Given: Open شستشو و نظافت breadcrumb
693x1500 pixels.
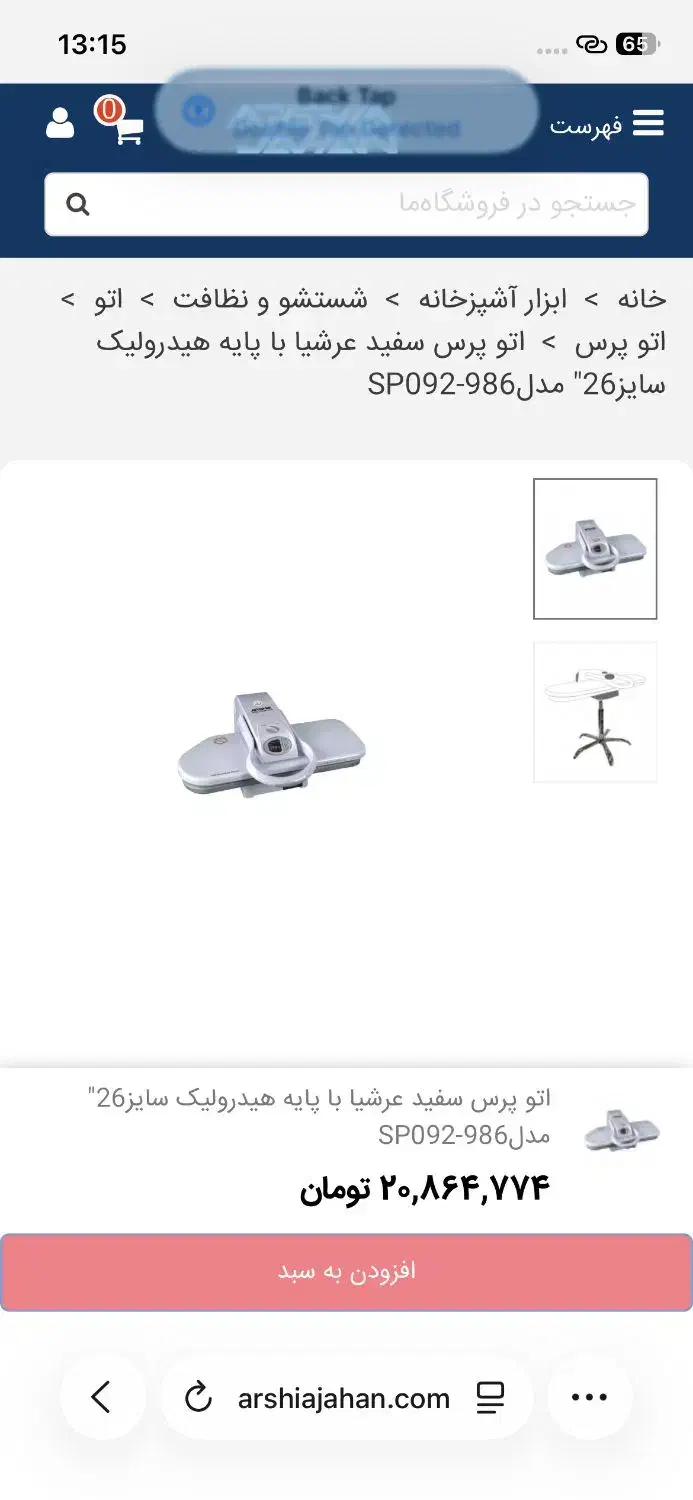Looking at the screenshot, I should pyautogui.click(x=270, y=299).
